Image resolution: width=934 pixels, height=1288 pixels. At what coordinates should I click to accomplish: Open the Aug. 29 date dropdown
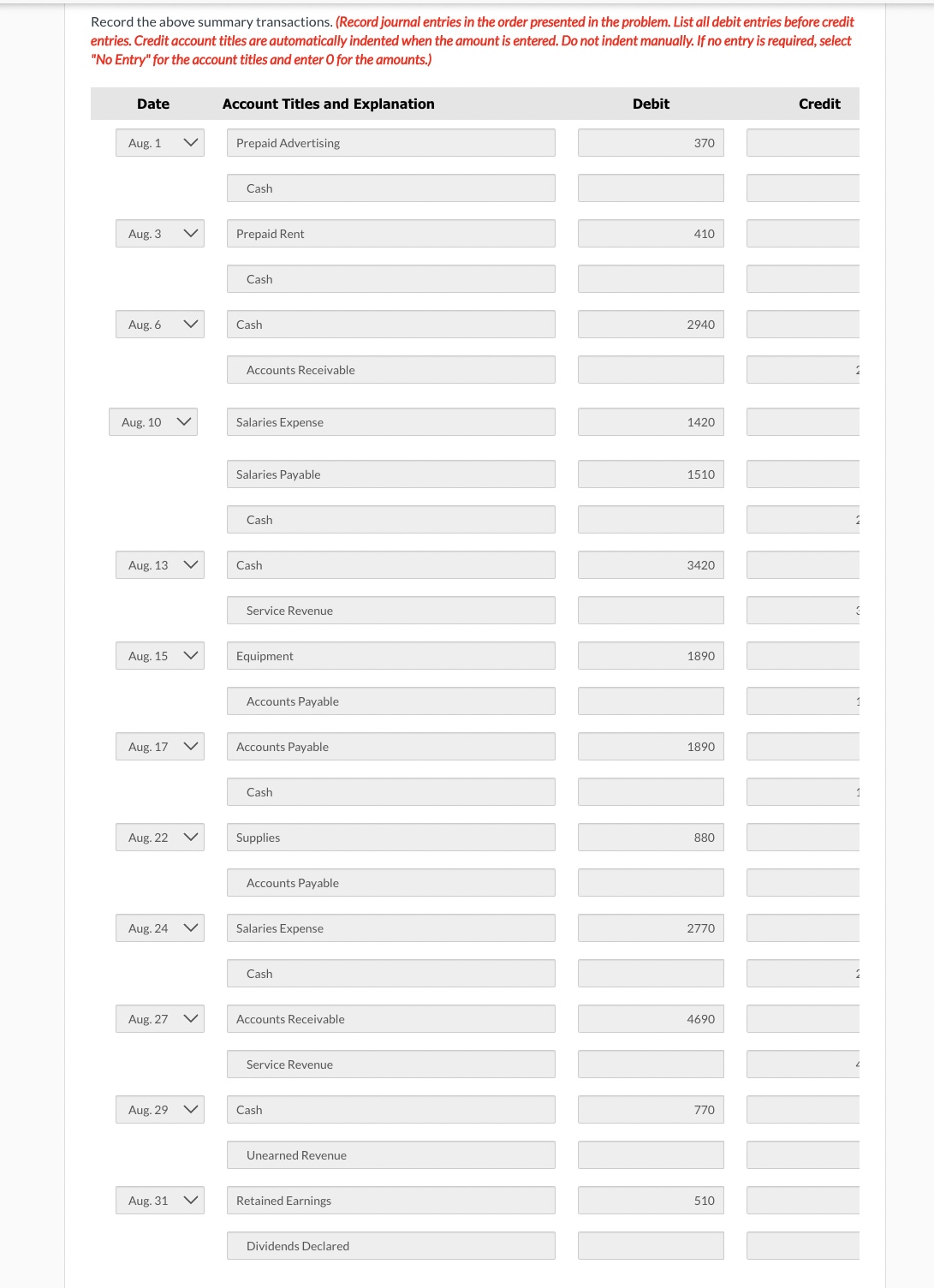pyautogui.click(x=159, y=1109)
